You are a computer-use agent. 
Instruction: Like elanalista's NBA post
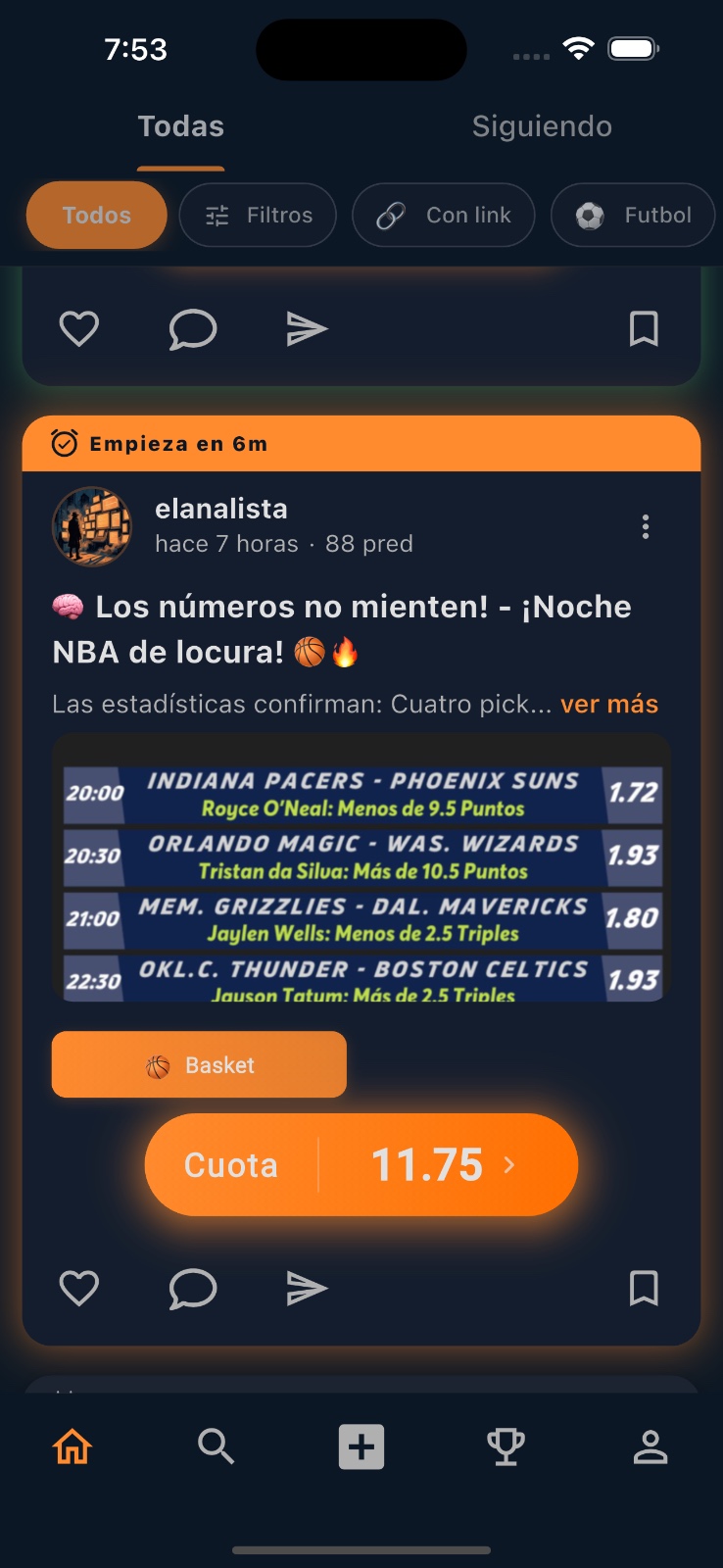tap(79, 1288)
